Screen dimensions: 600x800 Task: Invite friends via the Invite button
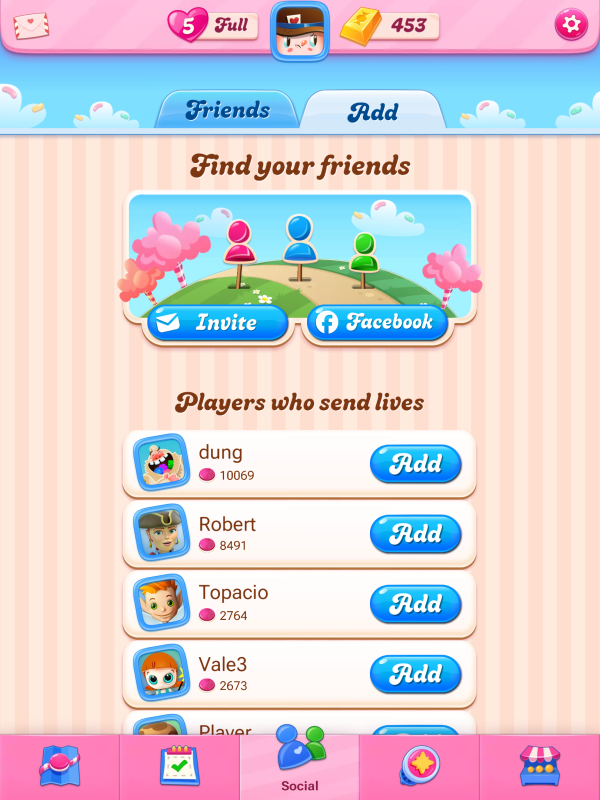coord(217,323)
